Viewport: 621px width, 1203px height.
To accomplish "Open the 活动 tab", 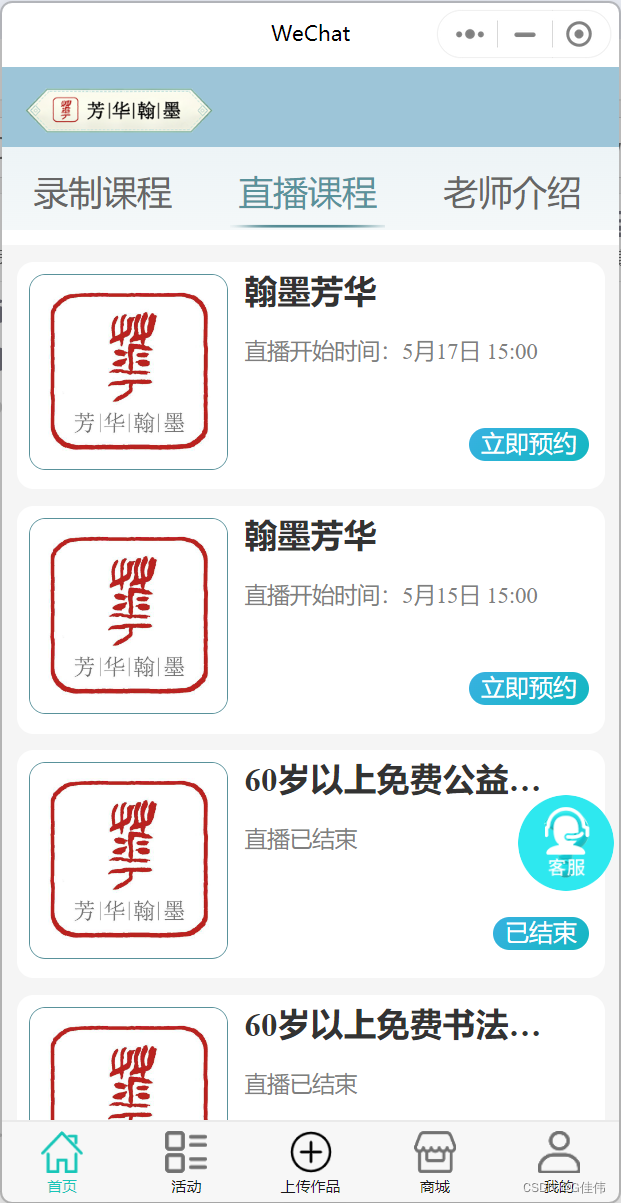I will (x=186, y=1162).
